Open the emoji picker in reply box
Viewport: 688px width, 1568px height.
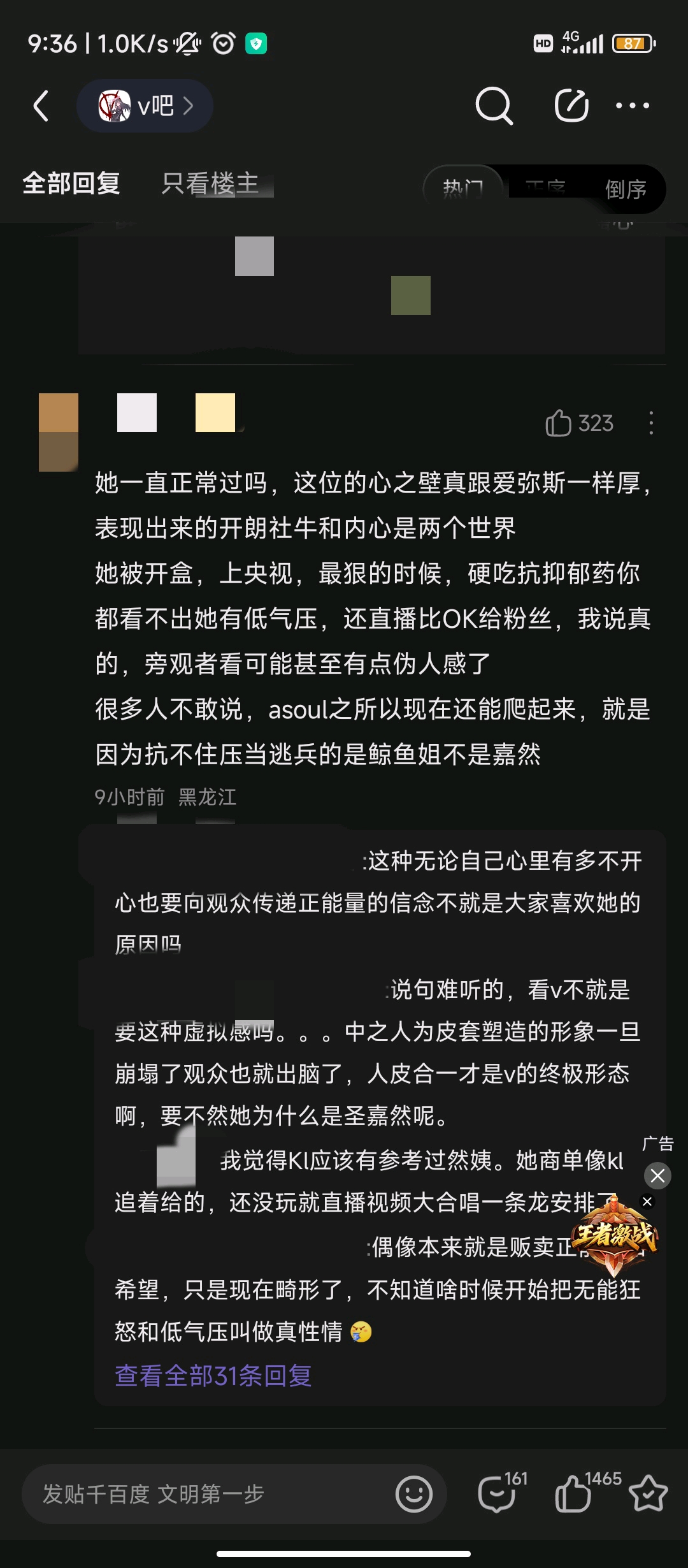point(414,1494)
